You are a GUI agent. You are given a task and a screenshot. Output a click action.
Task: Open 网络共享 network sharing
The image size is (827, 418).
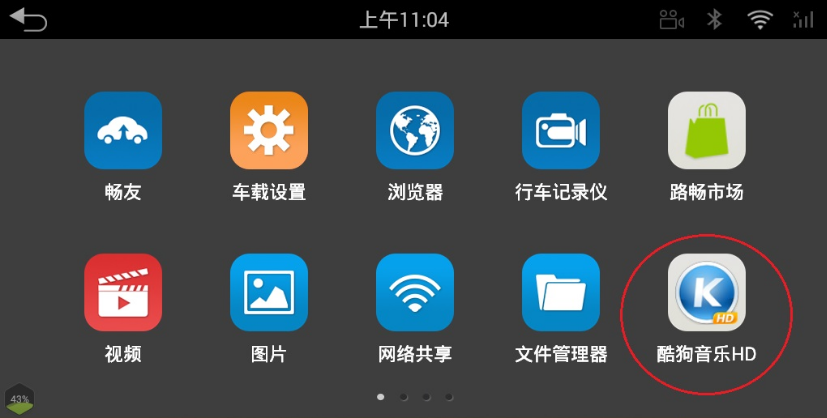point(415,292)
